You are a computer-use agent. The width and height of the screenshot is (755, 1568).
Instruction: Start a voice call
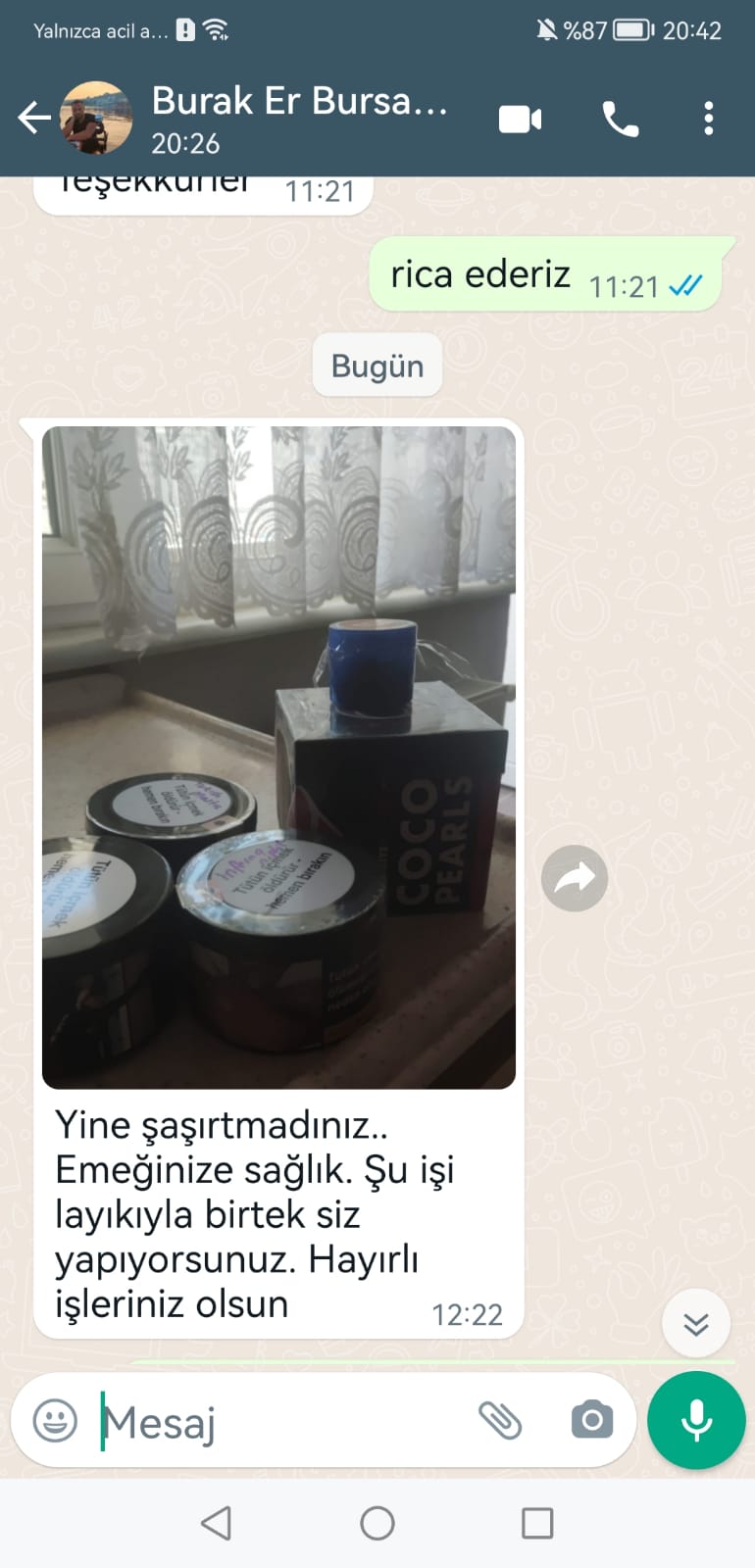coord(620,119)
